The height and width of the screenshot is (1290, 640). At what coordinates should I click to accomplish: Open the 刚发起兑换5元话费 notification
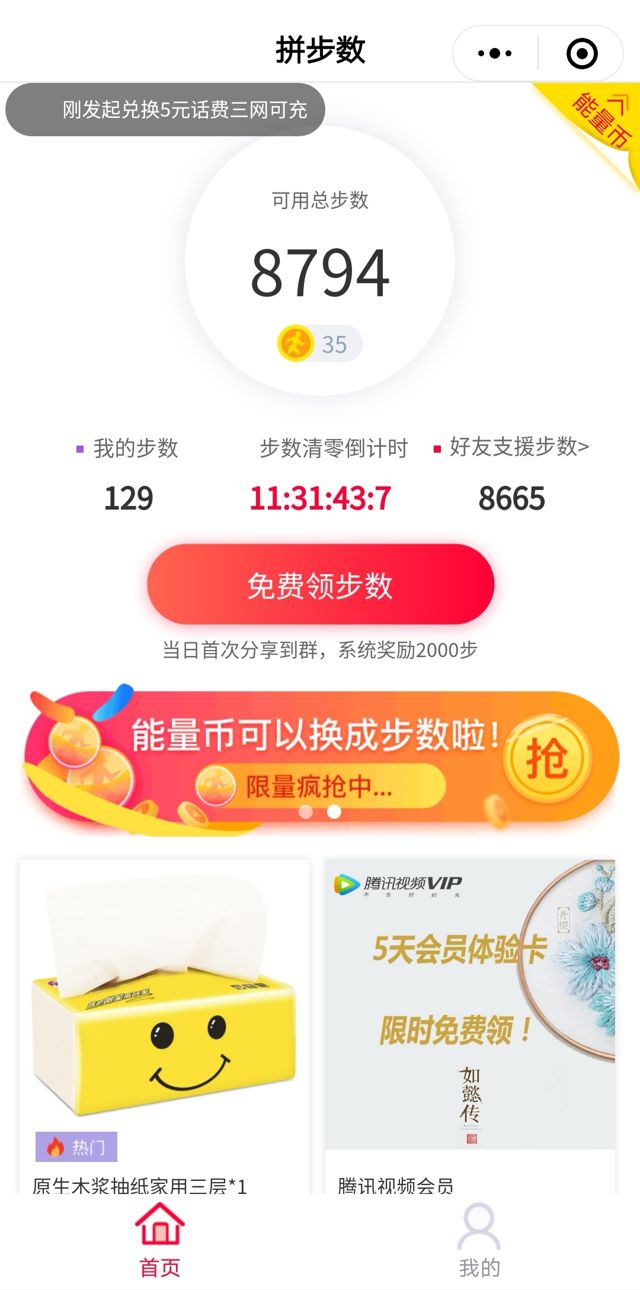(166, 110)
